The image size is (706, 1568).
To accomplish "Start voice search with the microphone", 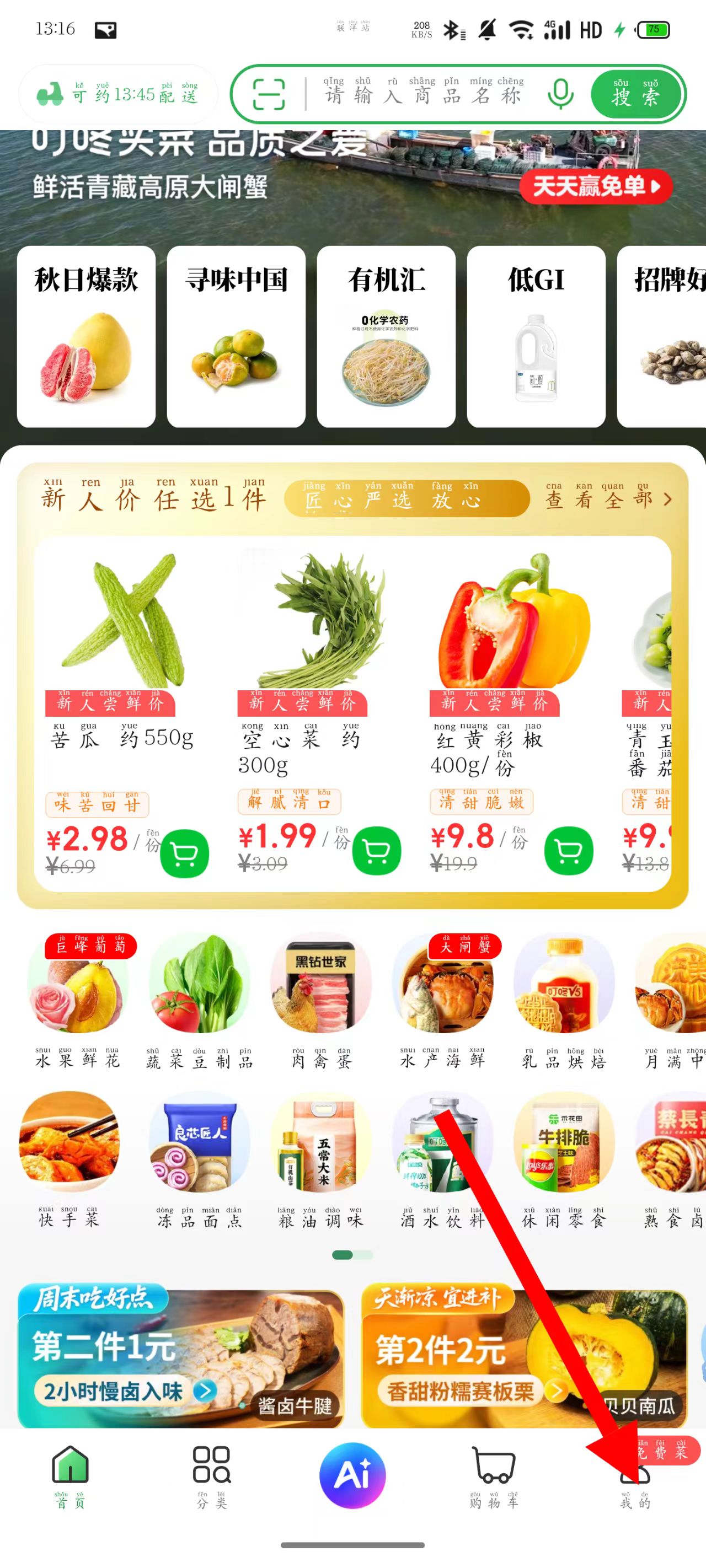I will pos(560,95).
